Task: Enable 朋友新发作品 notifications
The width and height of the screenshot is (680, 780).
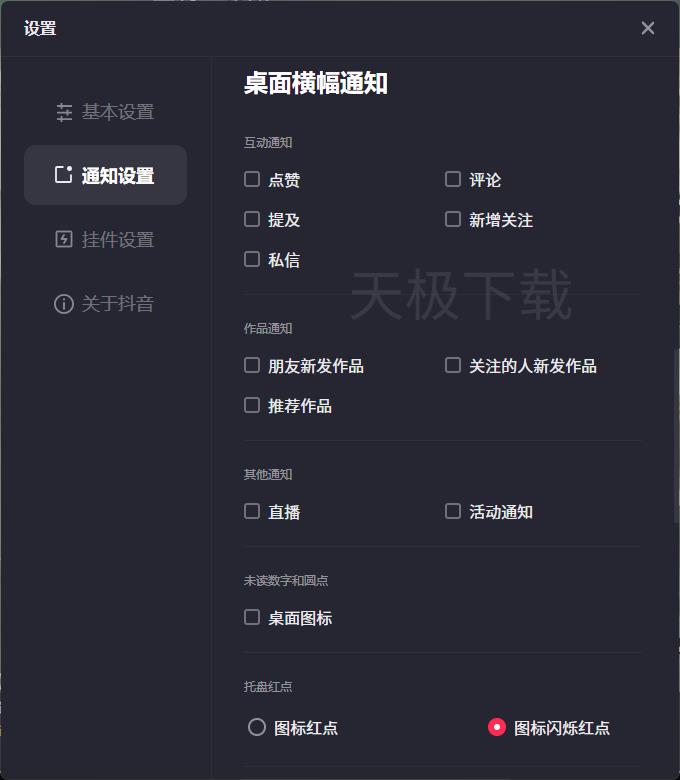Action: click(x=252, y=365)
